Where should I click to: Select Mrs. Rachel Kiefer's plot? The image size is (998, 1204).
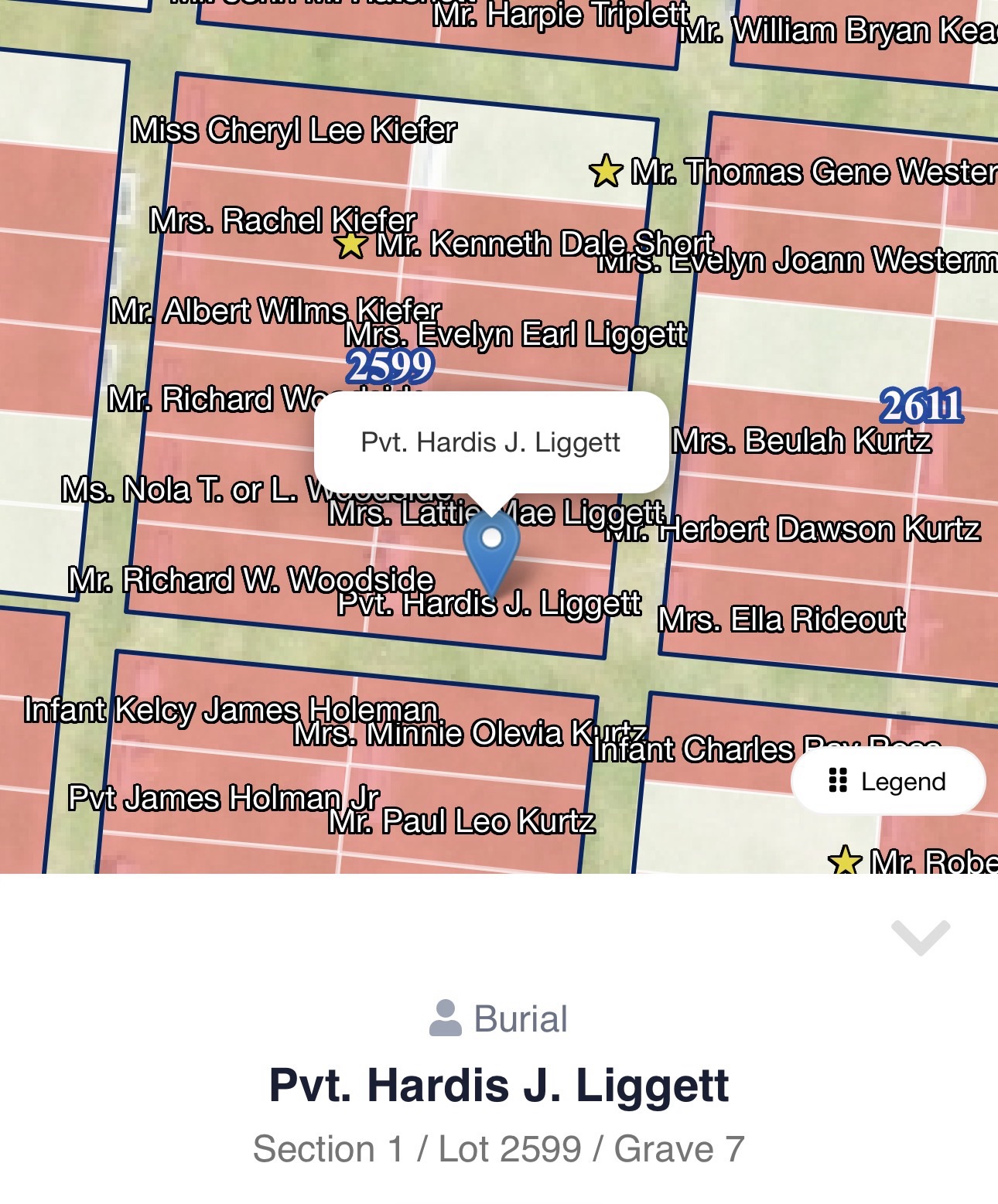point(282,220)
